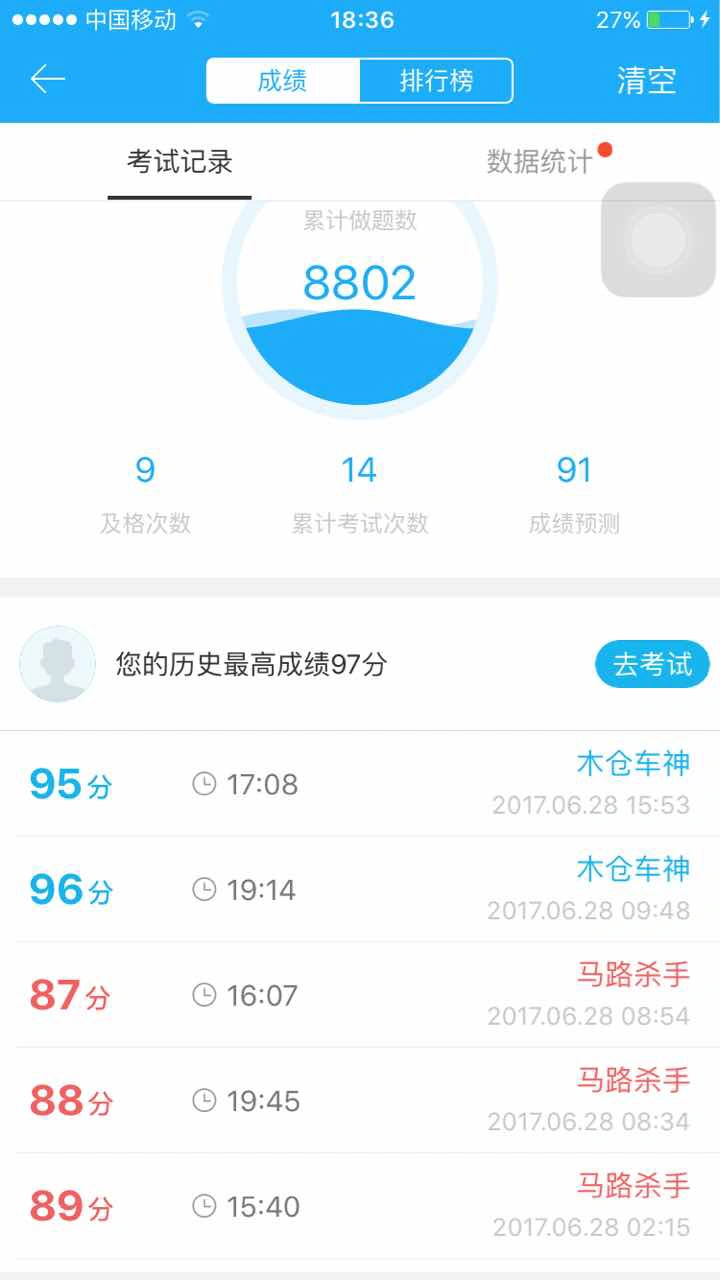View the 88分 exam record
720x1280 pixels.
point(360,1100)
